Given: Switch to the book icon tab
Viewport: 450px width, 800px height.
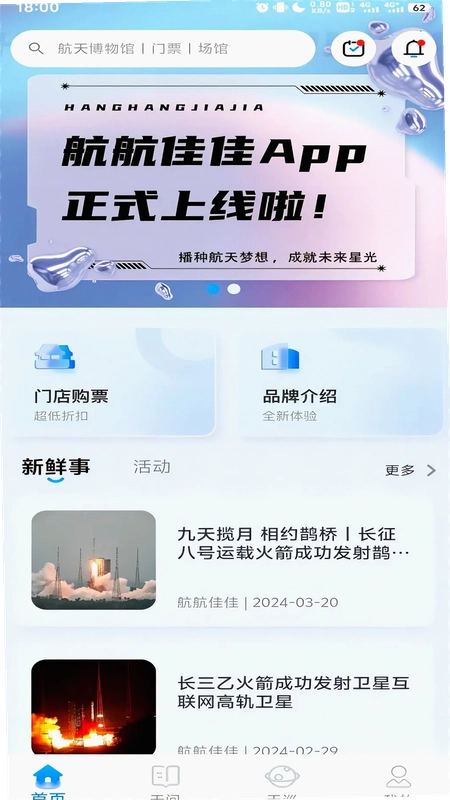Looking at the screenshot, I should point(166,782).
